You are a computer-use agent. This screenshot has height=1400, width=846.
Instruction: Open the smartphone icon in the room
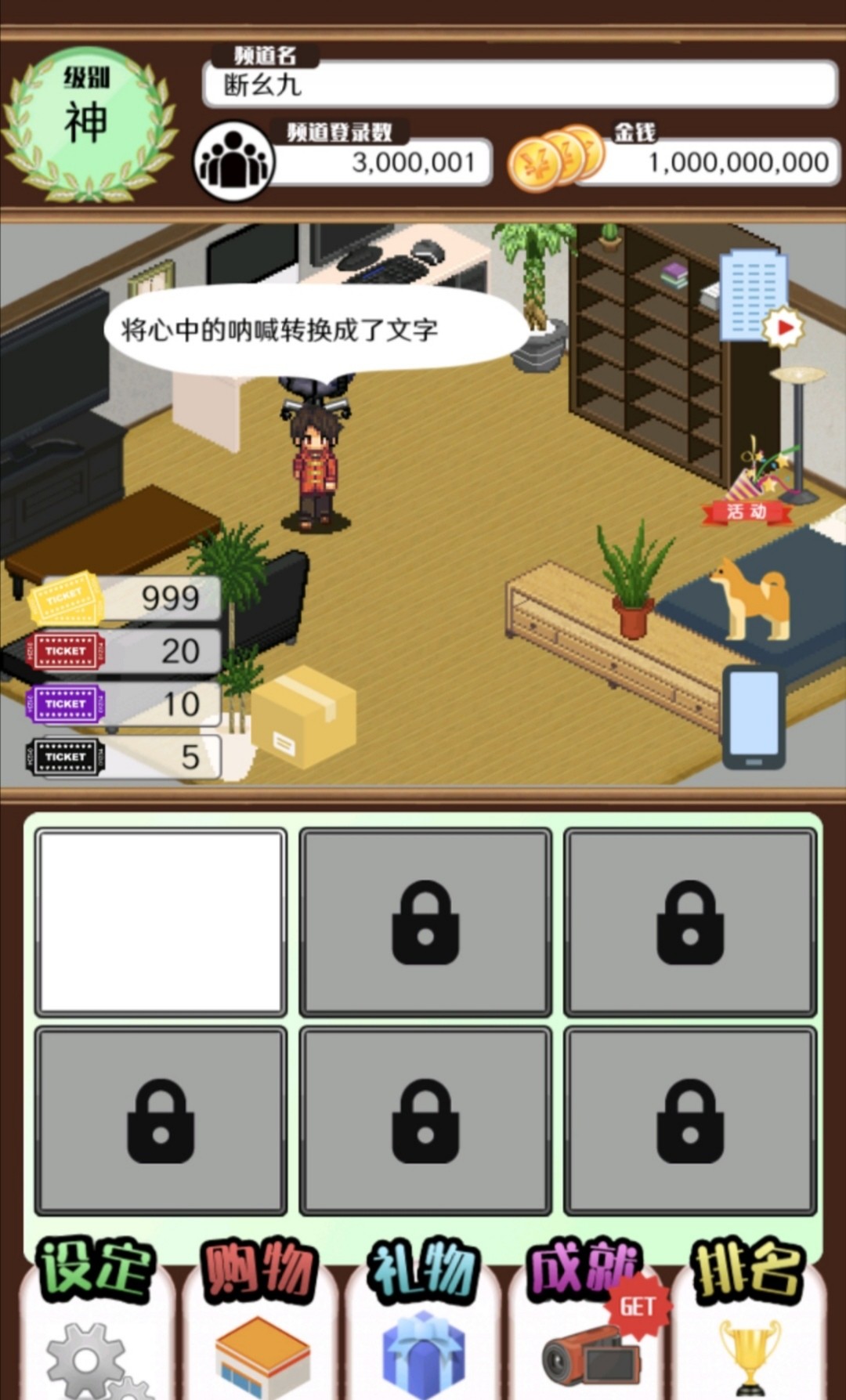point(753,718)
